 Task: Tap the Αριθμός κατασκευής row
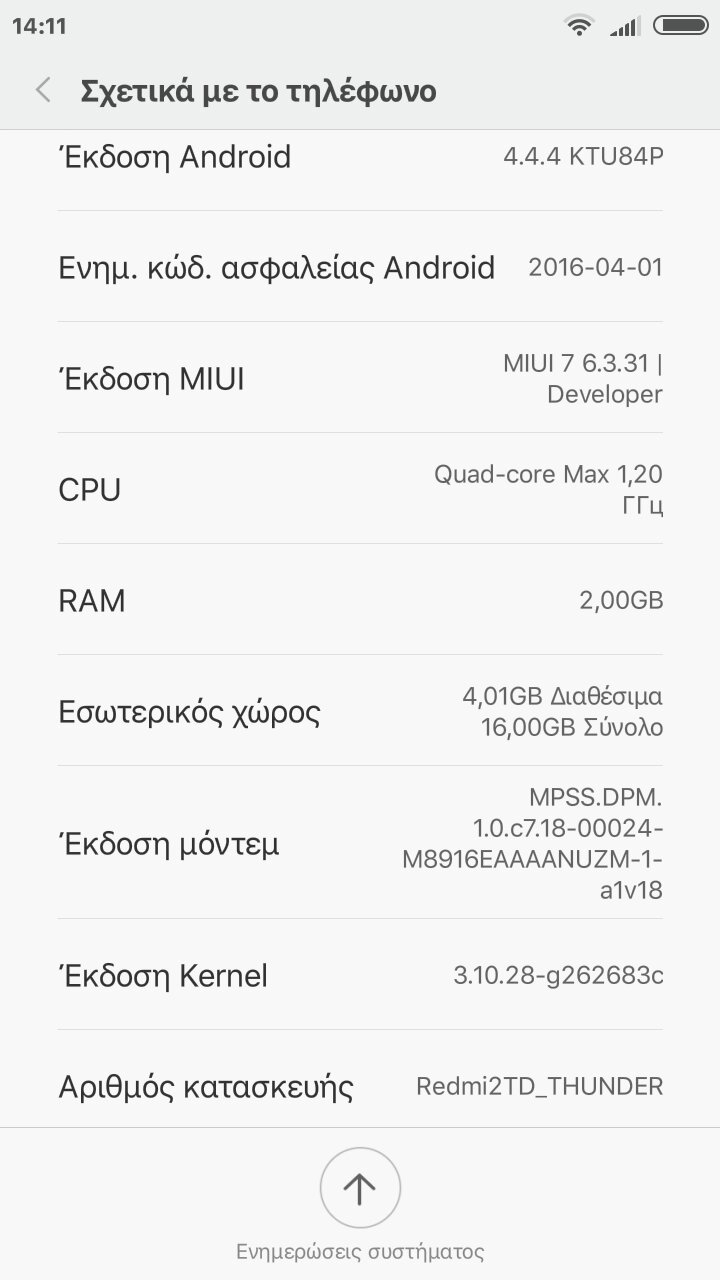[360, 1085]
